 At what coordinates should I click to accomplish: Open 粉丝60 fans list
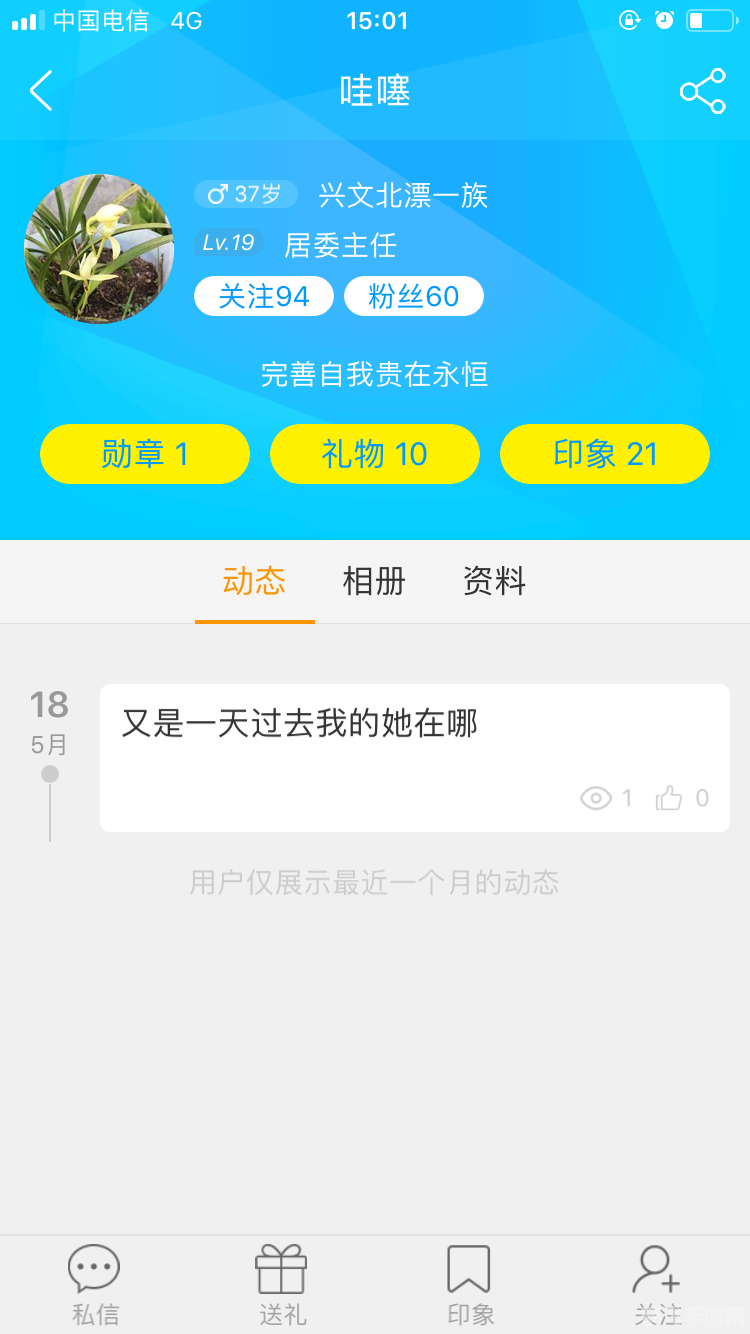pos(413,296)
